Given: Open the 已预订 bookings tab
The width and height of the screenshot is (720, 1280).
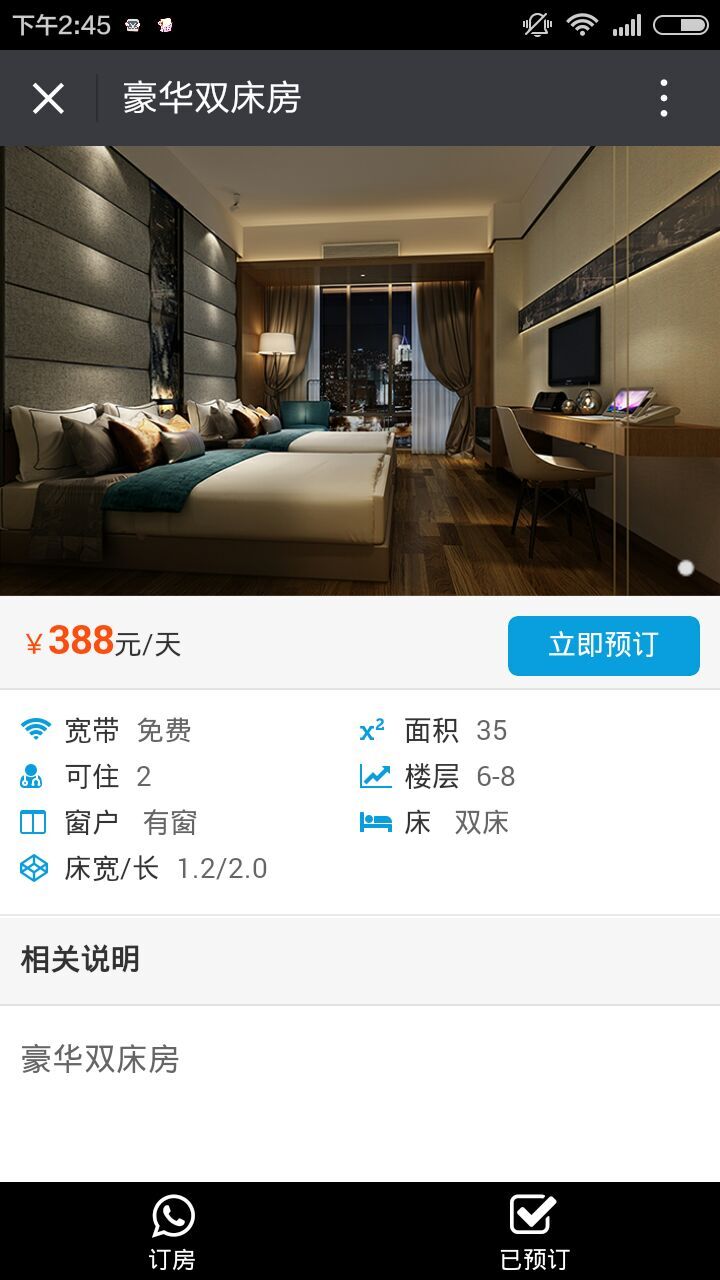Looking at the screenshot, I should click(x=534, y=1232).
